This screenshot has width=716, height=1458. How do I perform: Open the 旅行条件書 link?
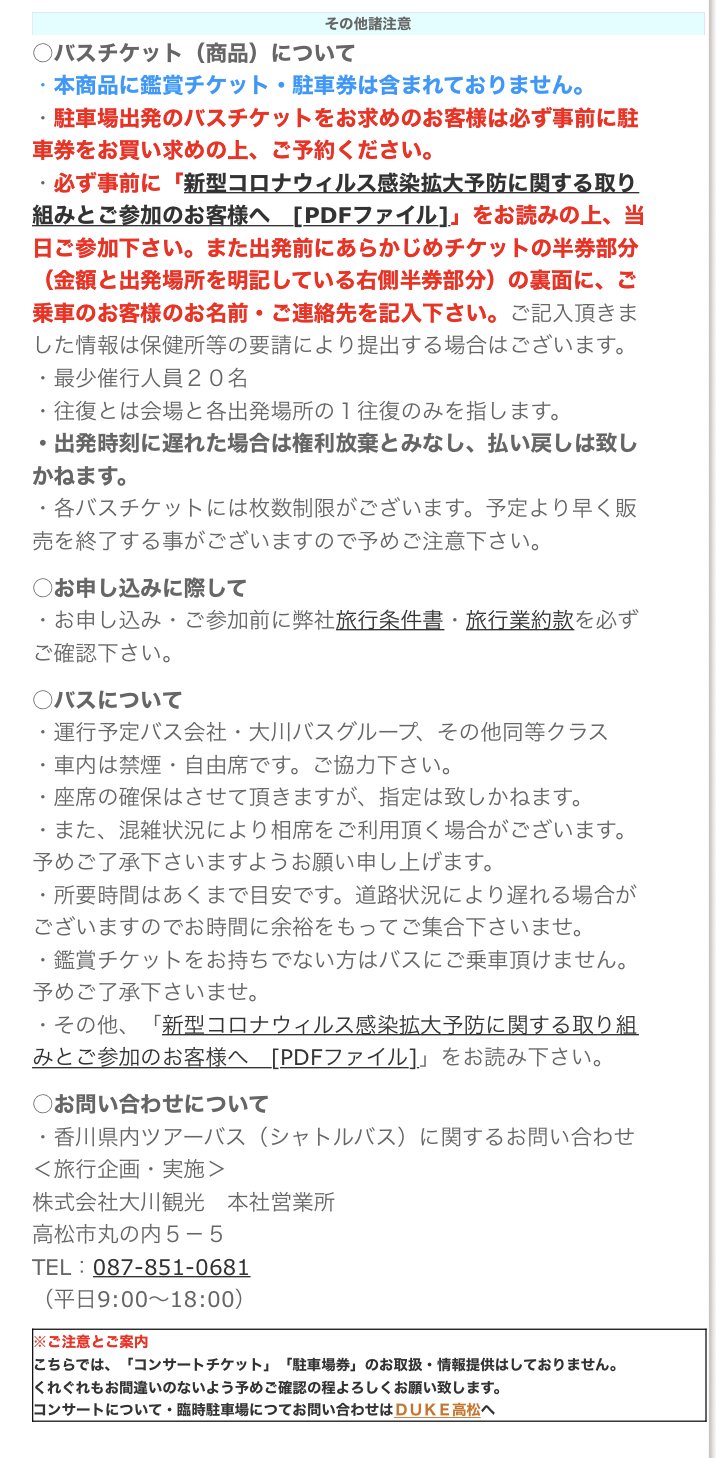click(389, 620)
